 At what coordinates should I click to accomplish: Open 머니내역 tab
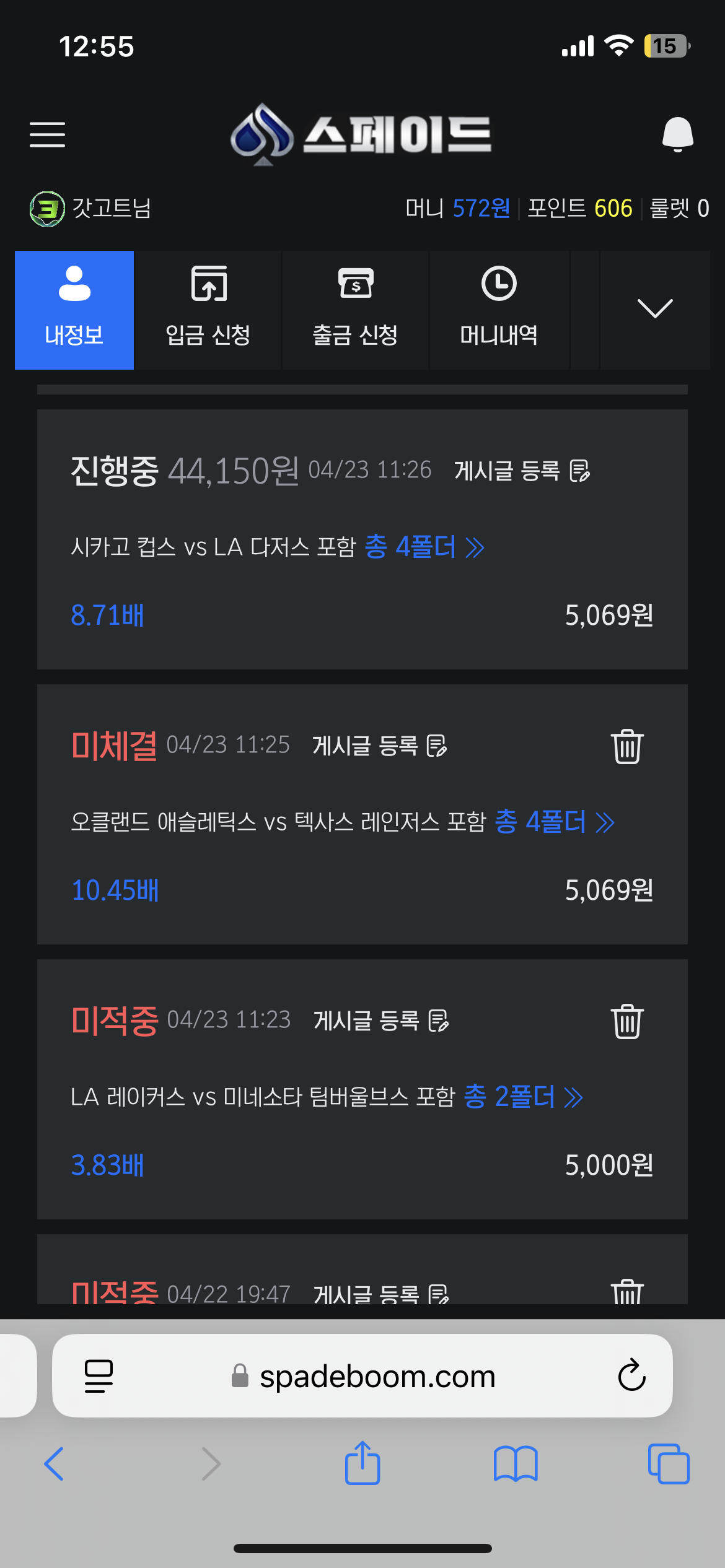[x=499, y=310]
